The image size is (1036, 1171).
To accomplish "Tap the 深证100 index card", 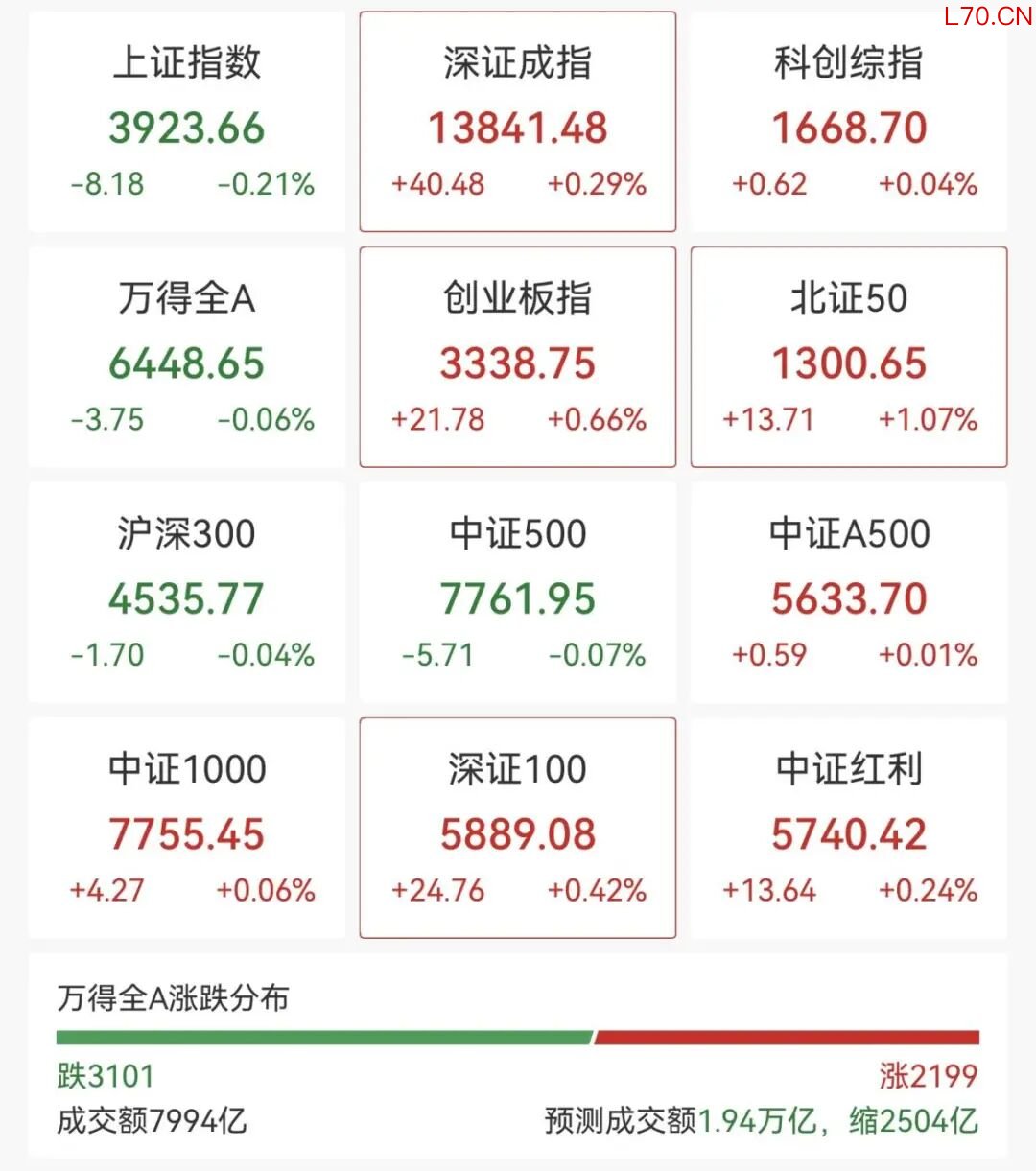I will coord(518,829).
